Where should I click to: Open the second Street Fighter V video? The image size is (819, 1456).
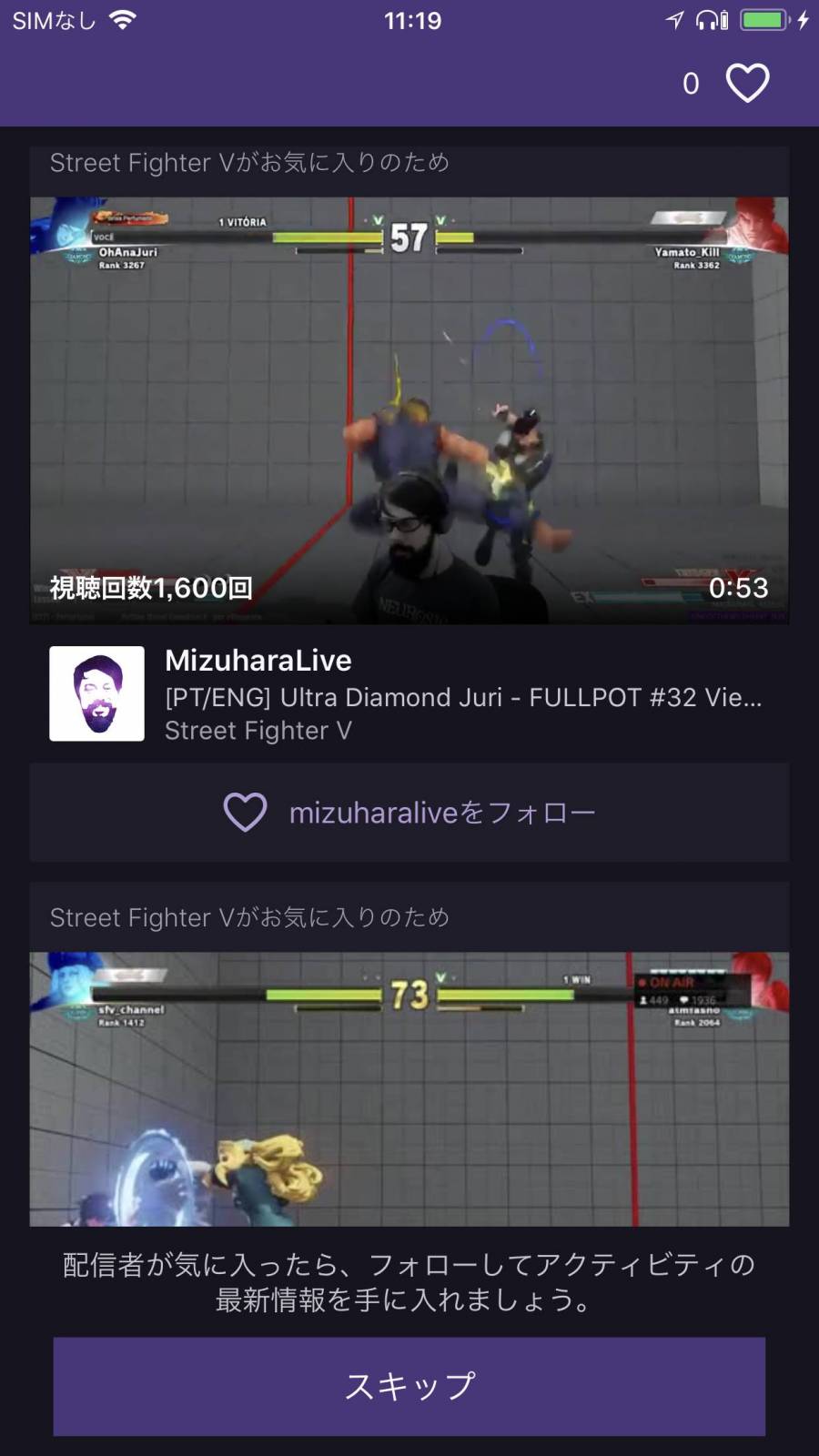coord(409,1088)
